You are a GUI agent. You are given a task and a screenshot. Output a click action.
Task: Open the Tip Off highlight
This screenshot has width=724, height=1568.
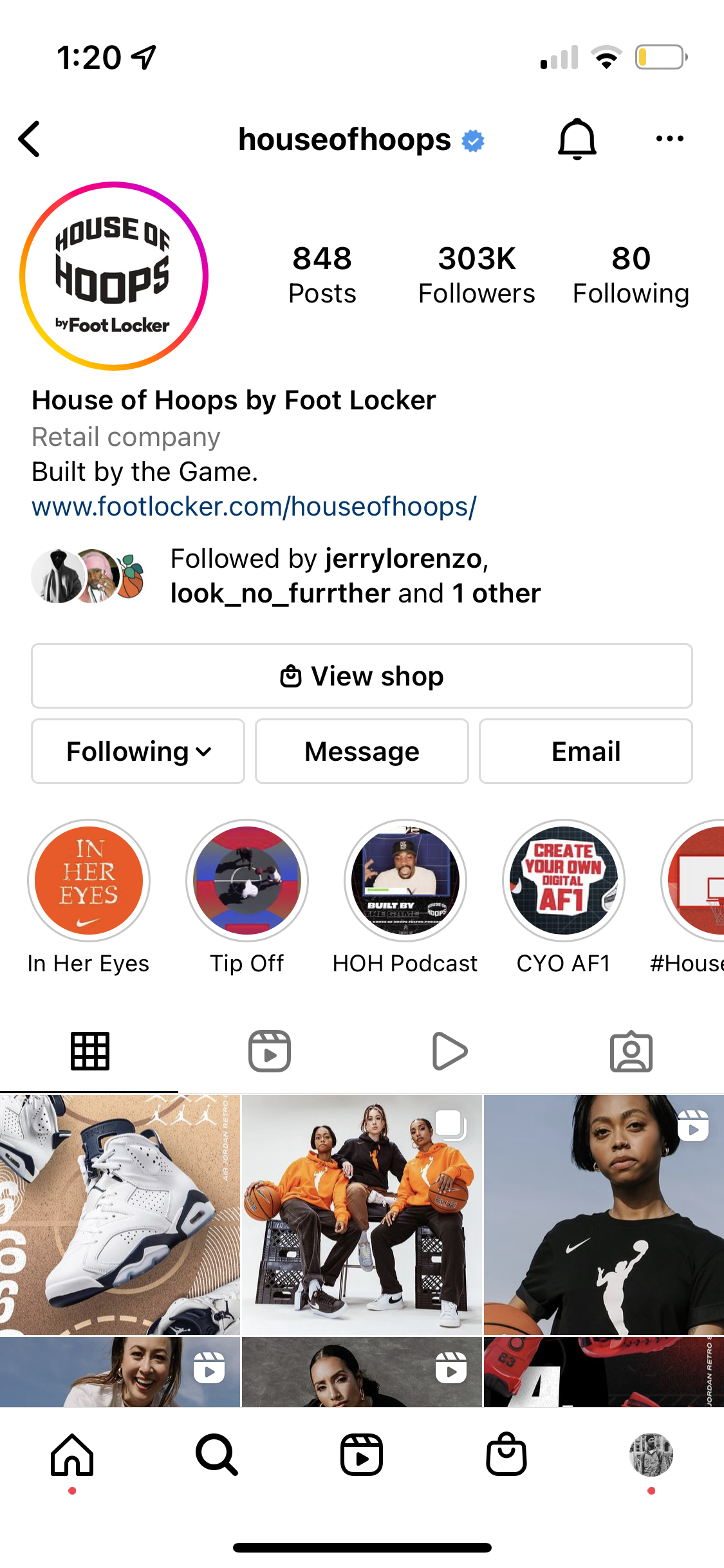coord(247,881)
